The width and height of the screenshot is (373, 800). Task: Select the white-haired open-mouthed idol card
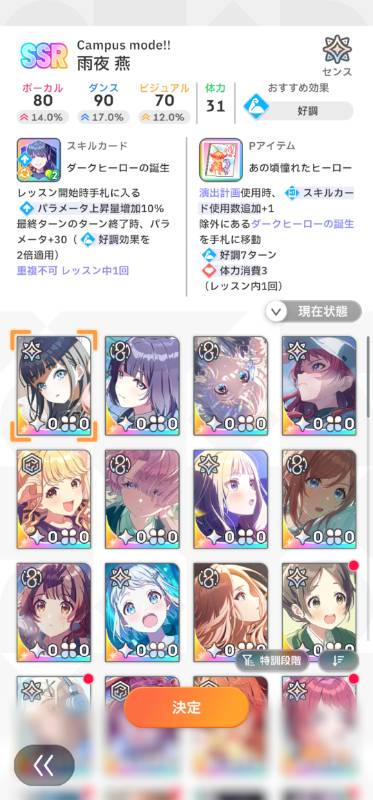(142, 612)
